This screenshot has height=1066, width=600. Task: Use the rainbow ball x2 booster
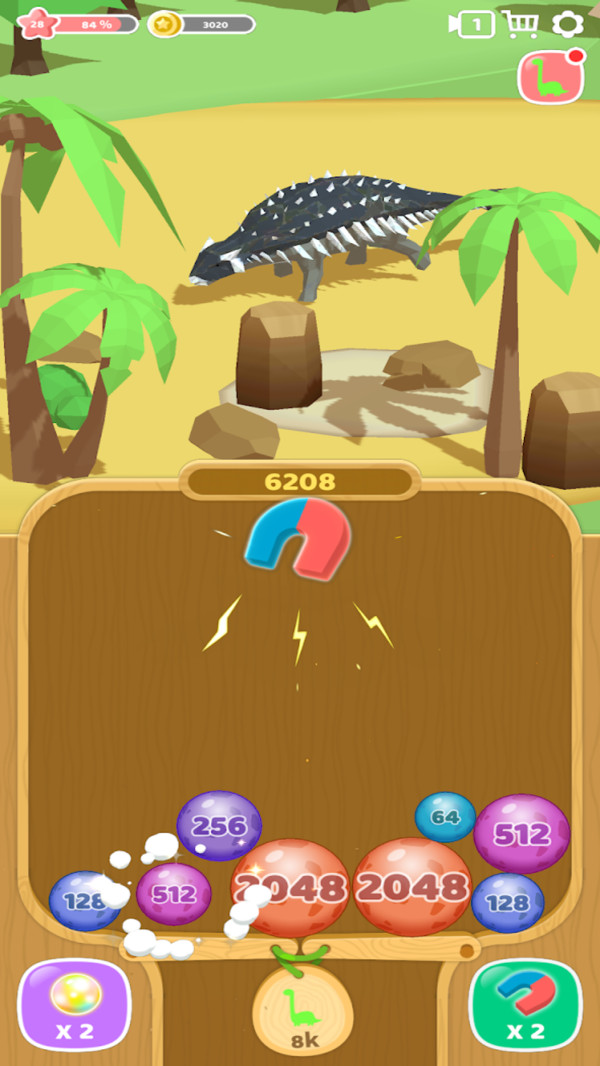pyautogui.click(x=75, y=1004)
